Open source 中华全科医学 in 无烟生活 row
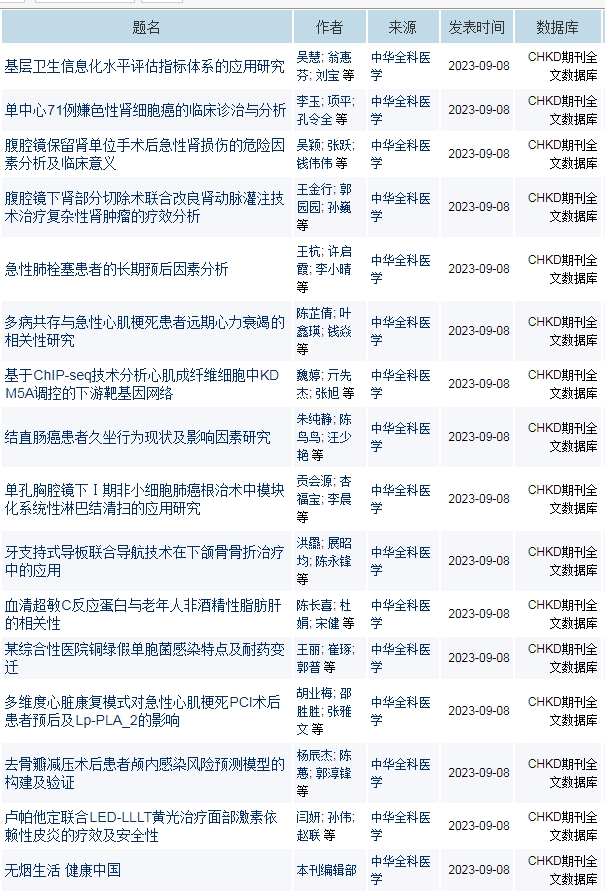 click(x=400, y=870)
